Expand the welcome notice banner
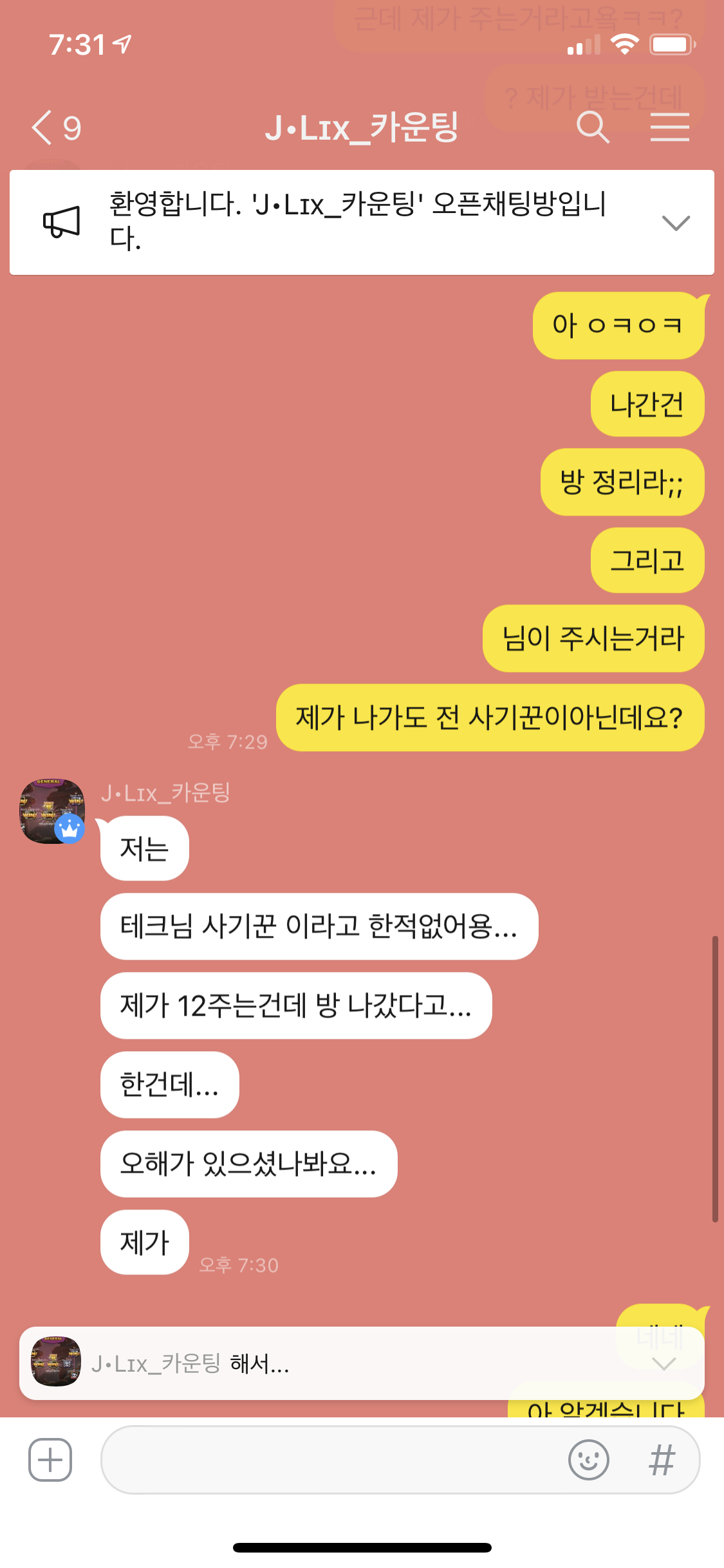This screenshot has height=1568, width=724. coord(675,223)
